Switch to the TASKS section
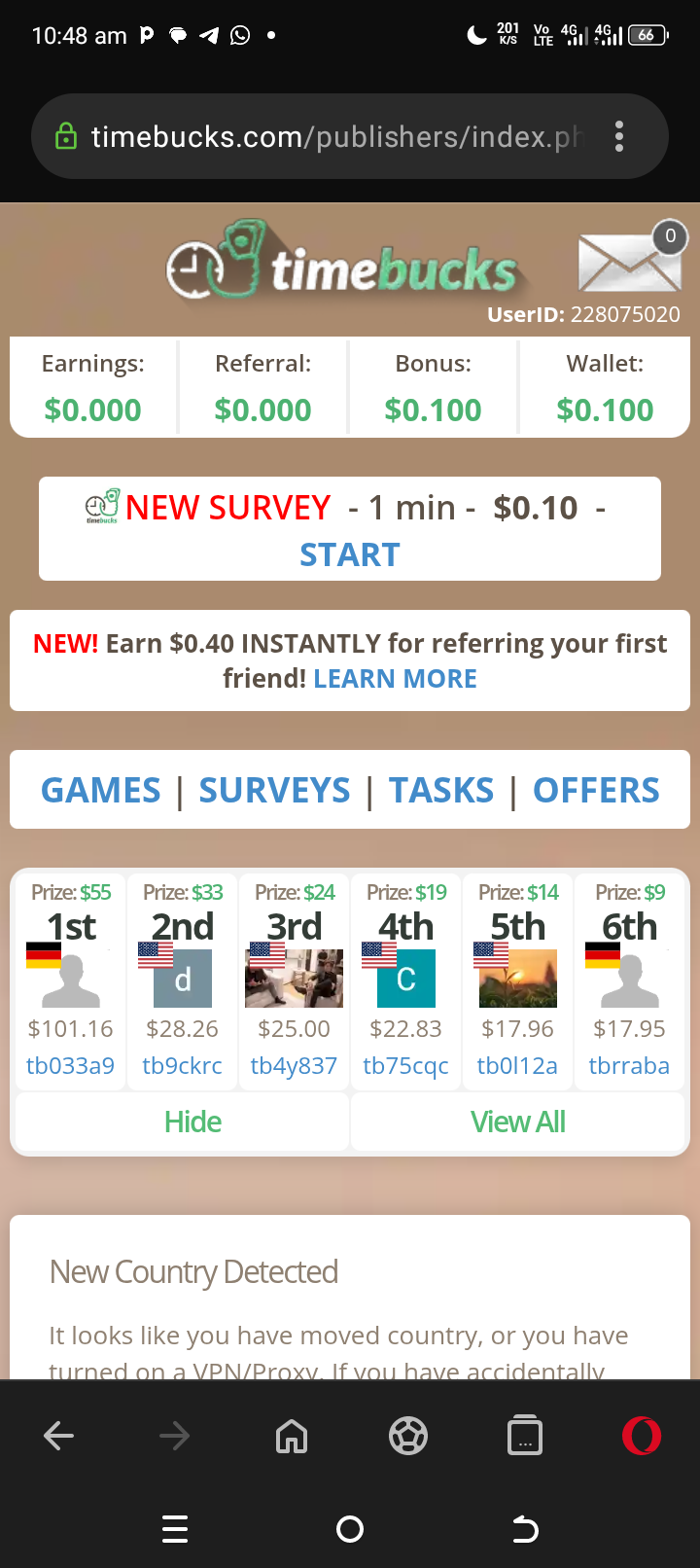700x1568 pixels. click(441, 791)
